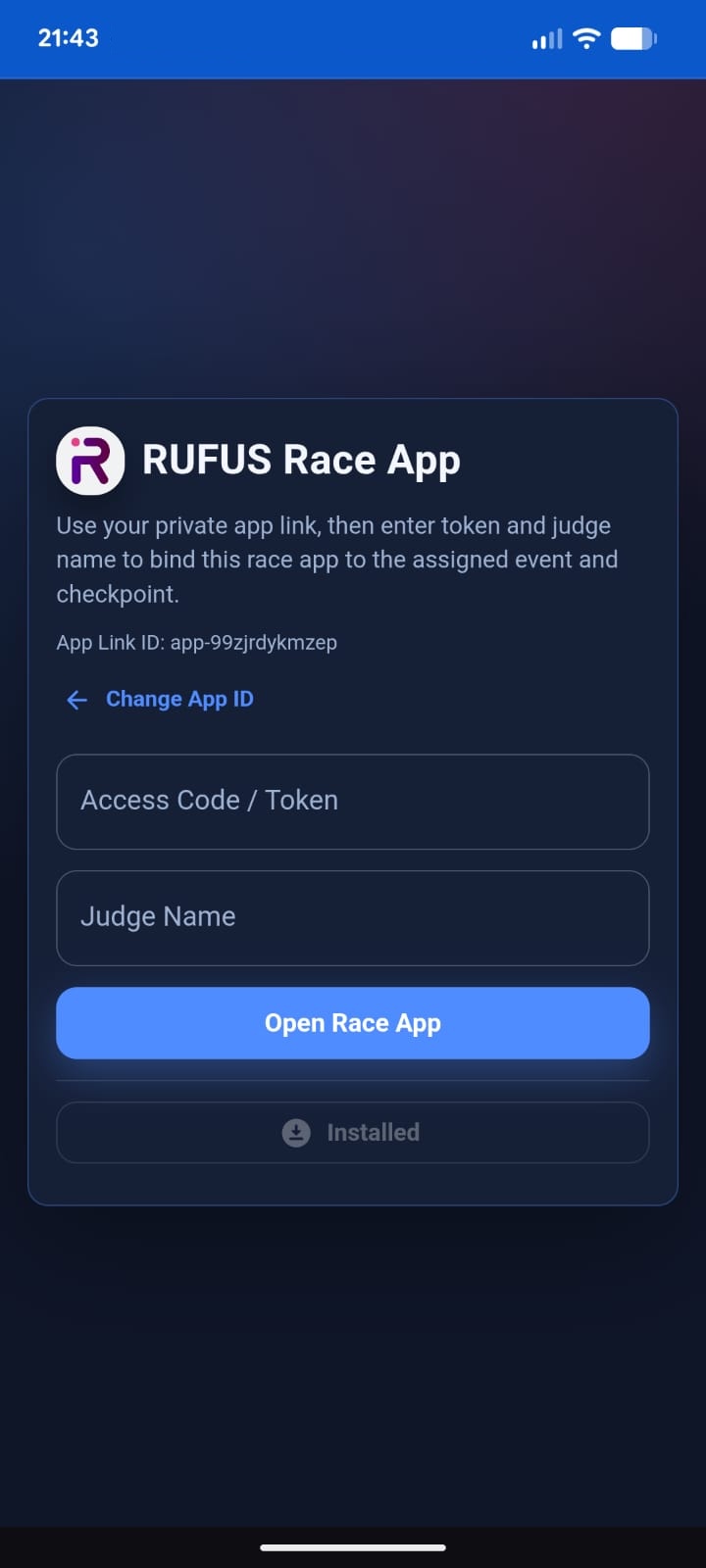Tap the Installed button
The image size is (706, 1568).
pyautogui.click(x=353, y=1133)
